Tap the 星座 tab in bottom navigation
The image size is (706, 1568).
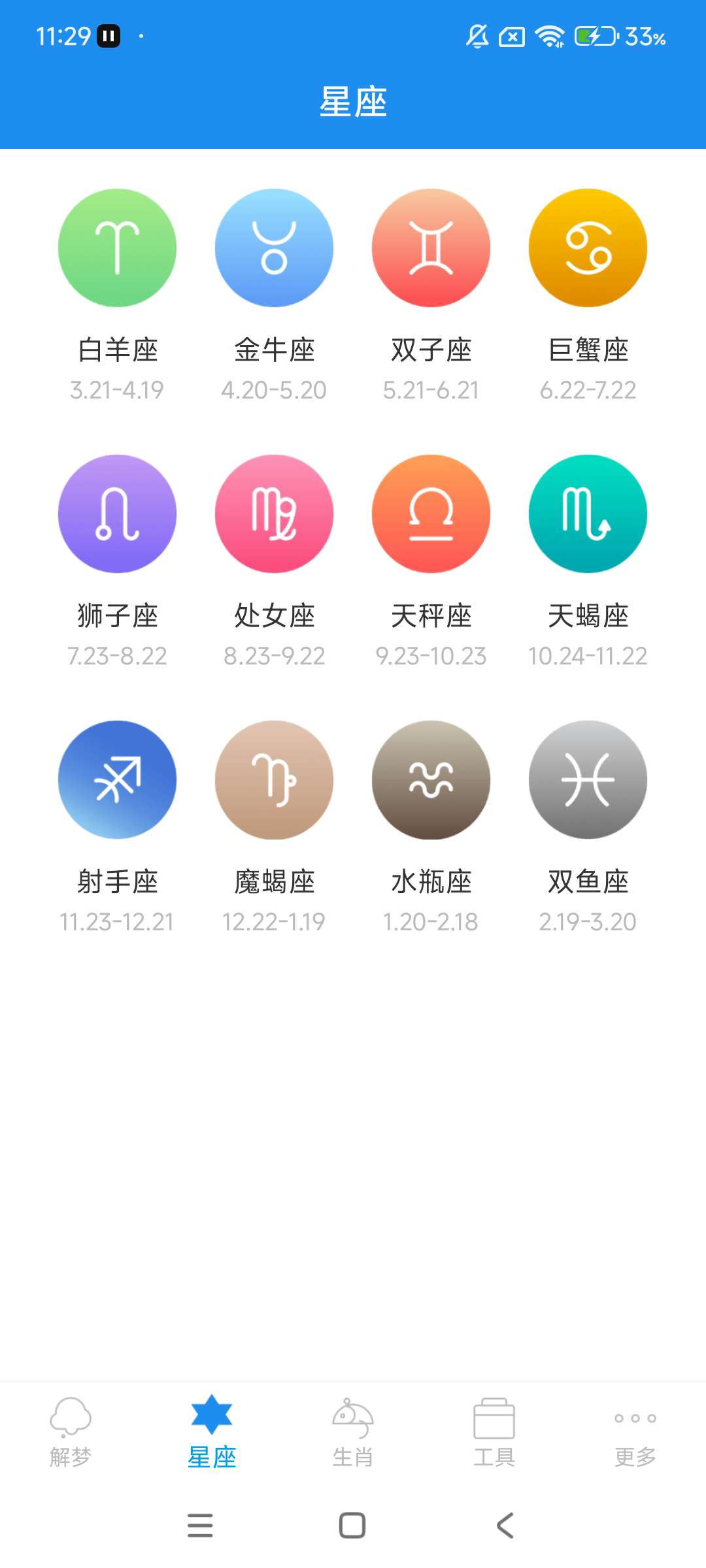(212, 1432)
